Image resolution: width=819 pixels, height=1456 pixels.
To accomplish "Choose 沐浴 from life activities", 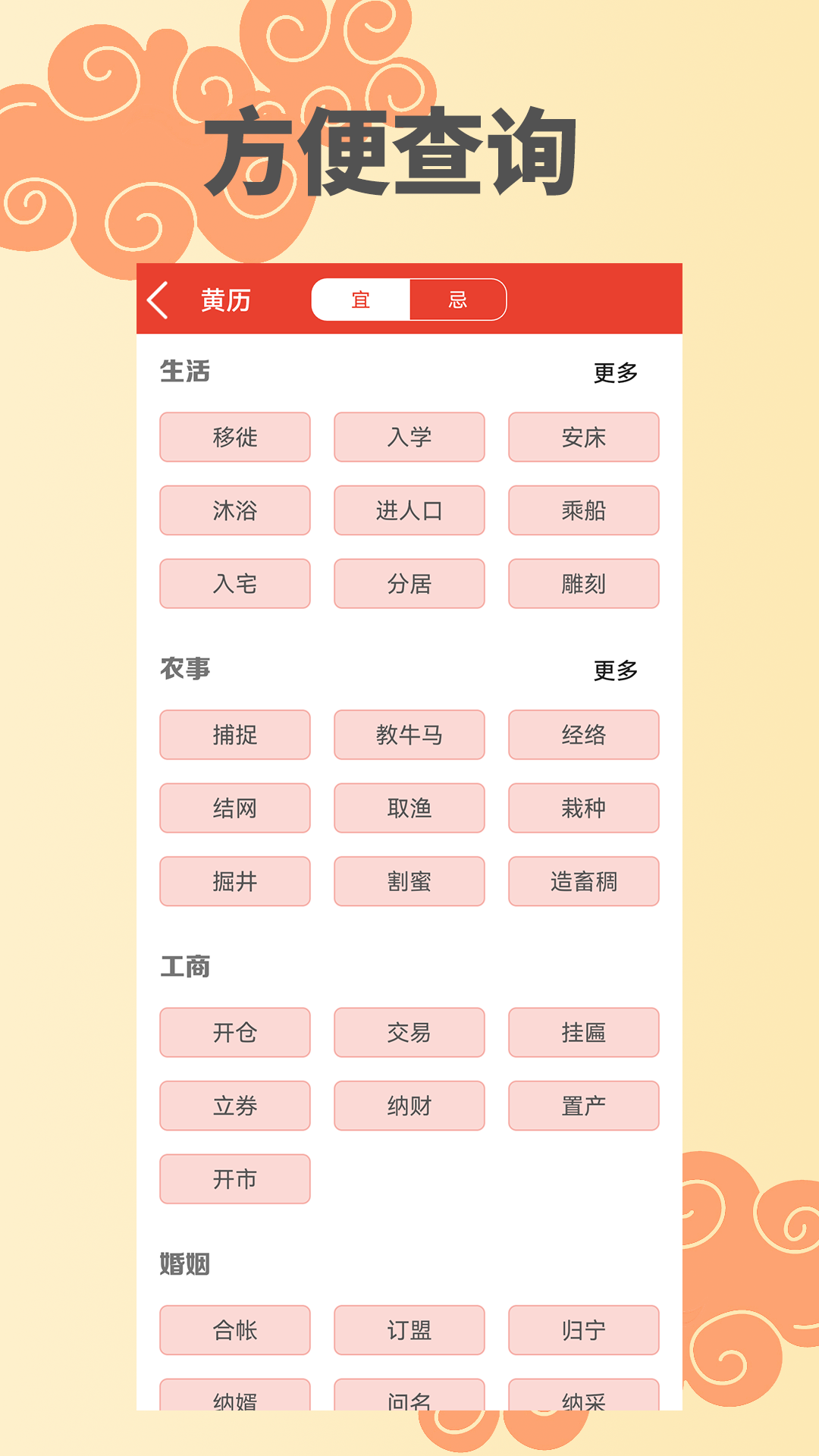I will coord(234,510).
